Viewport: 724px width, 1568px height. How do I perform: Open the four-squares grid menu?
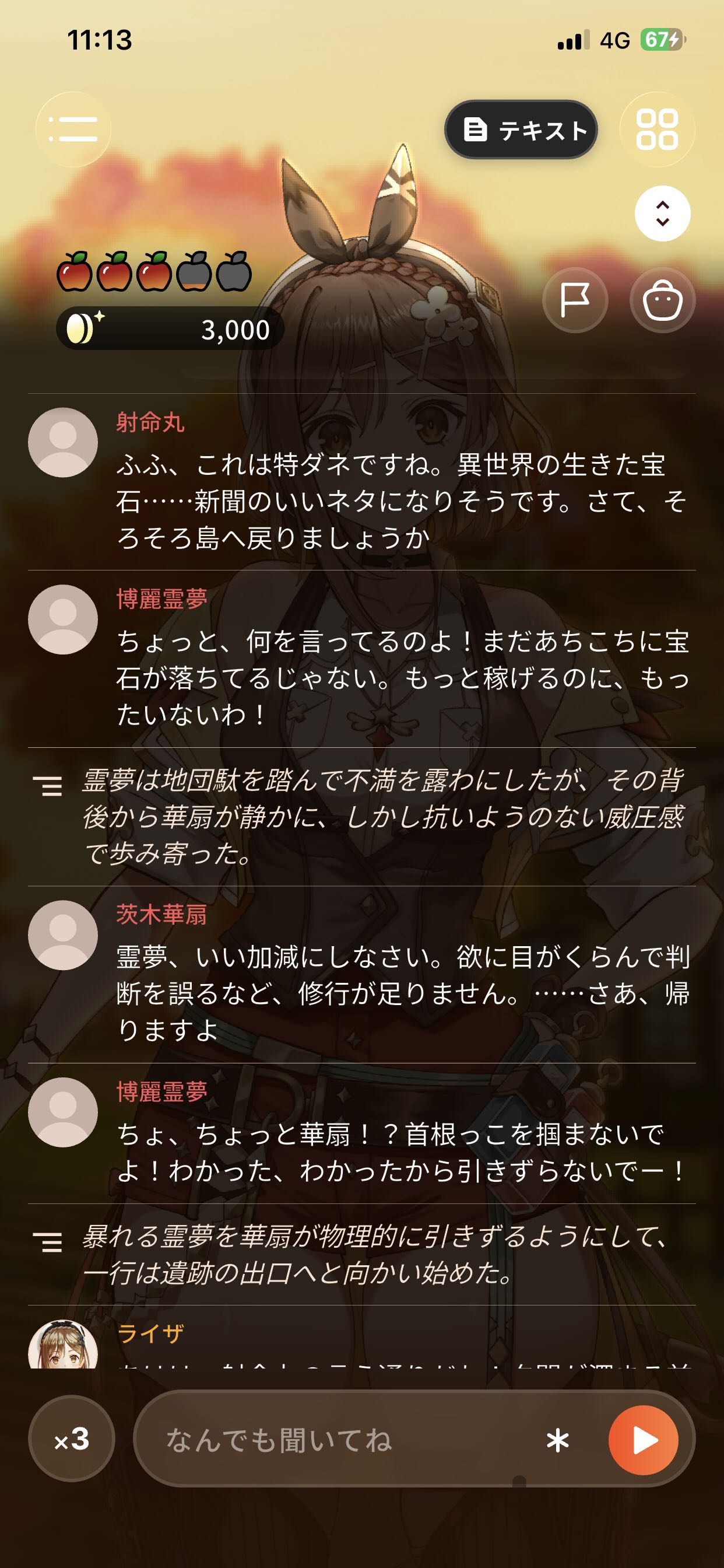(657, 129)
